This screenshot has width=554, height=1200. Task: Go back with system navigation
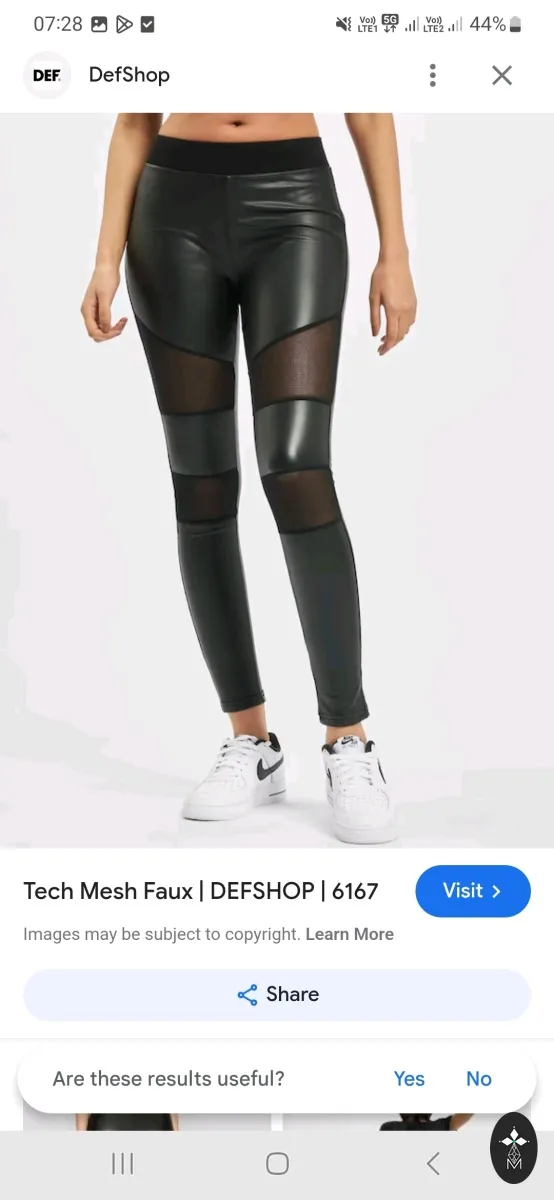pos(433,1163)
